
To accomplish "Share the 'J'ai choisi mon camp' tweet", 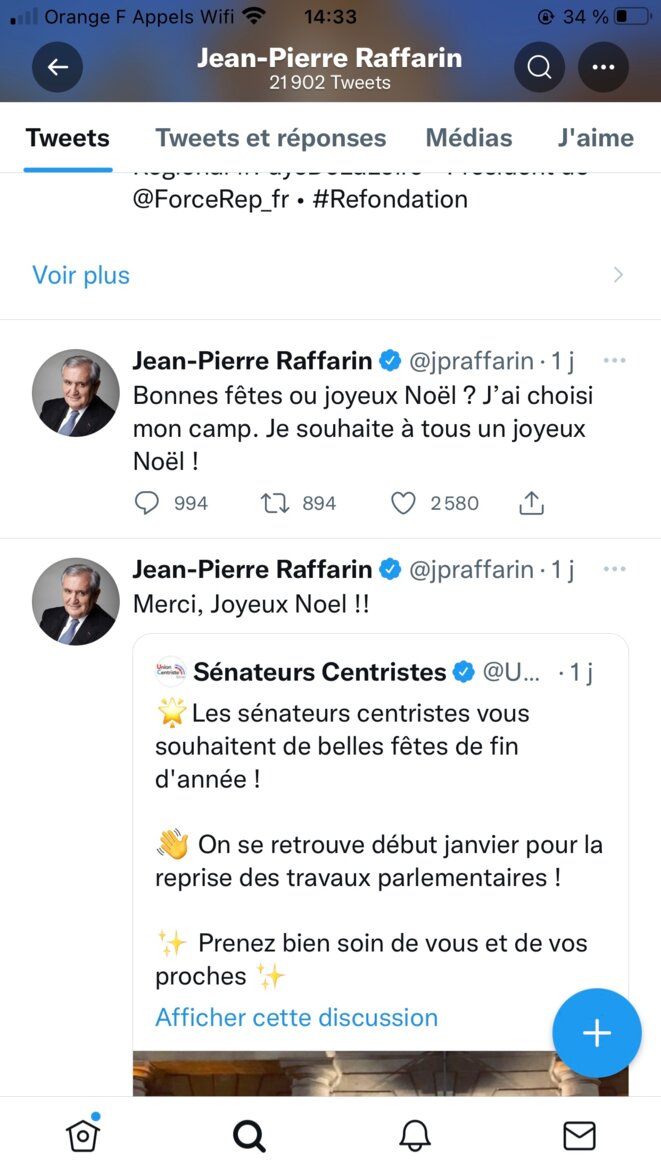I will [531, 504].
